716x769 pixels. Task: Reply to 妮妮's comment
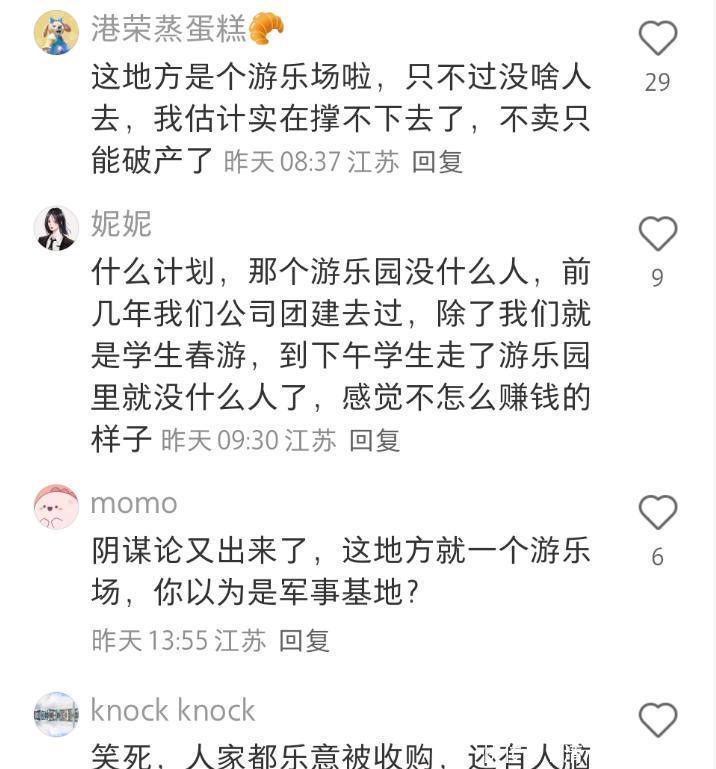375,439
